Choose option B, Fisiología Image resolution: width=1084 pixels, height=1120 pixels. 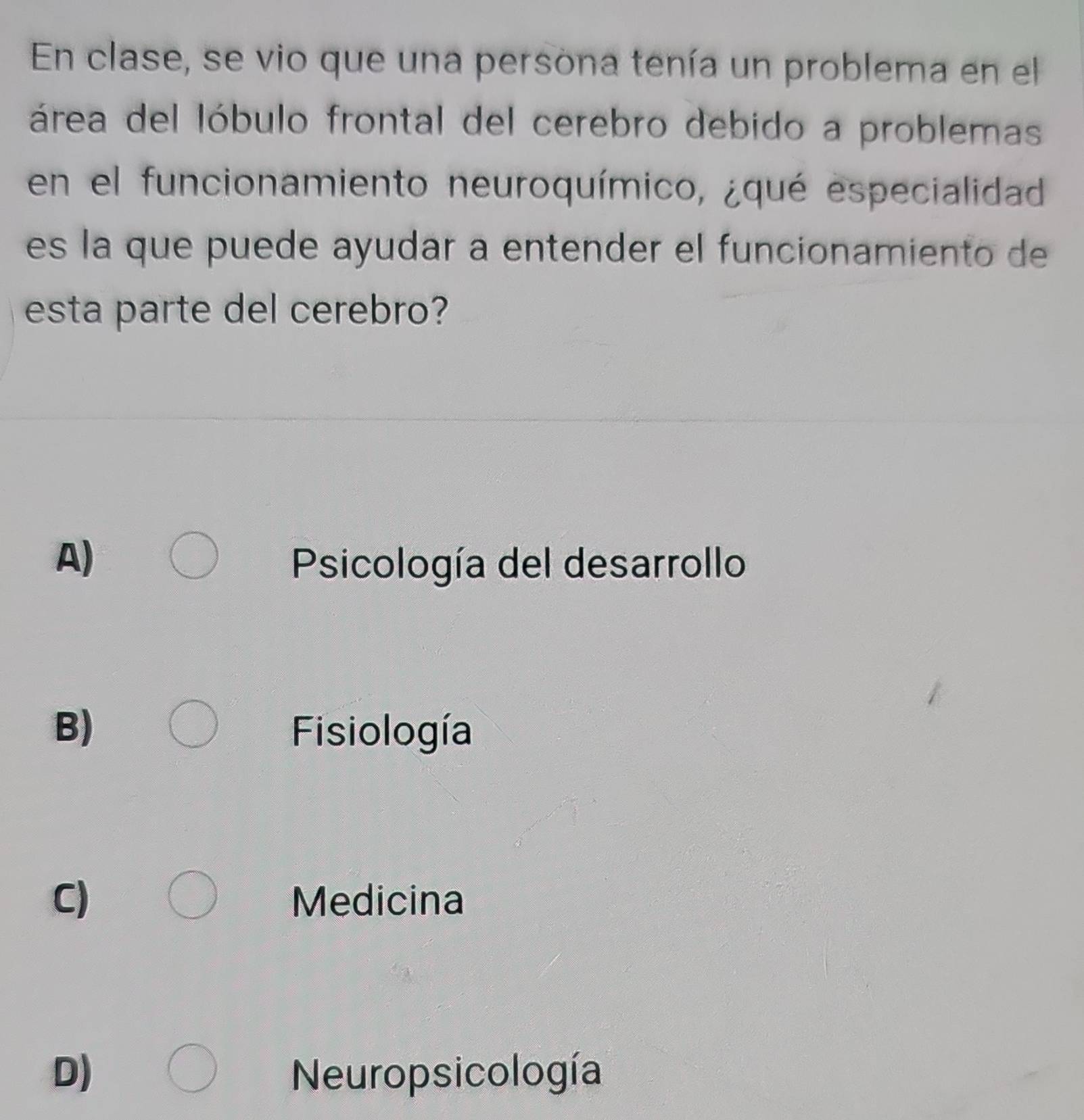tap(194, 725)
